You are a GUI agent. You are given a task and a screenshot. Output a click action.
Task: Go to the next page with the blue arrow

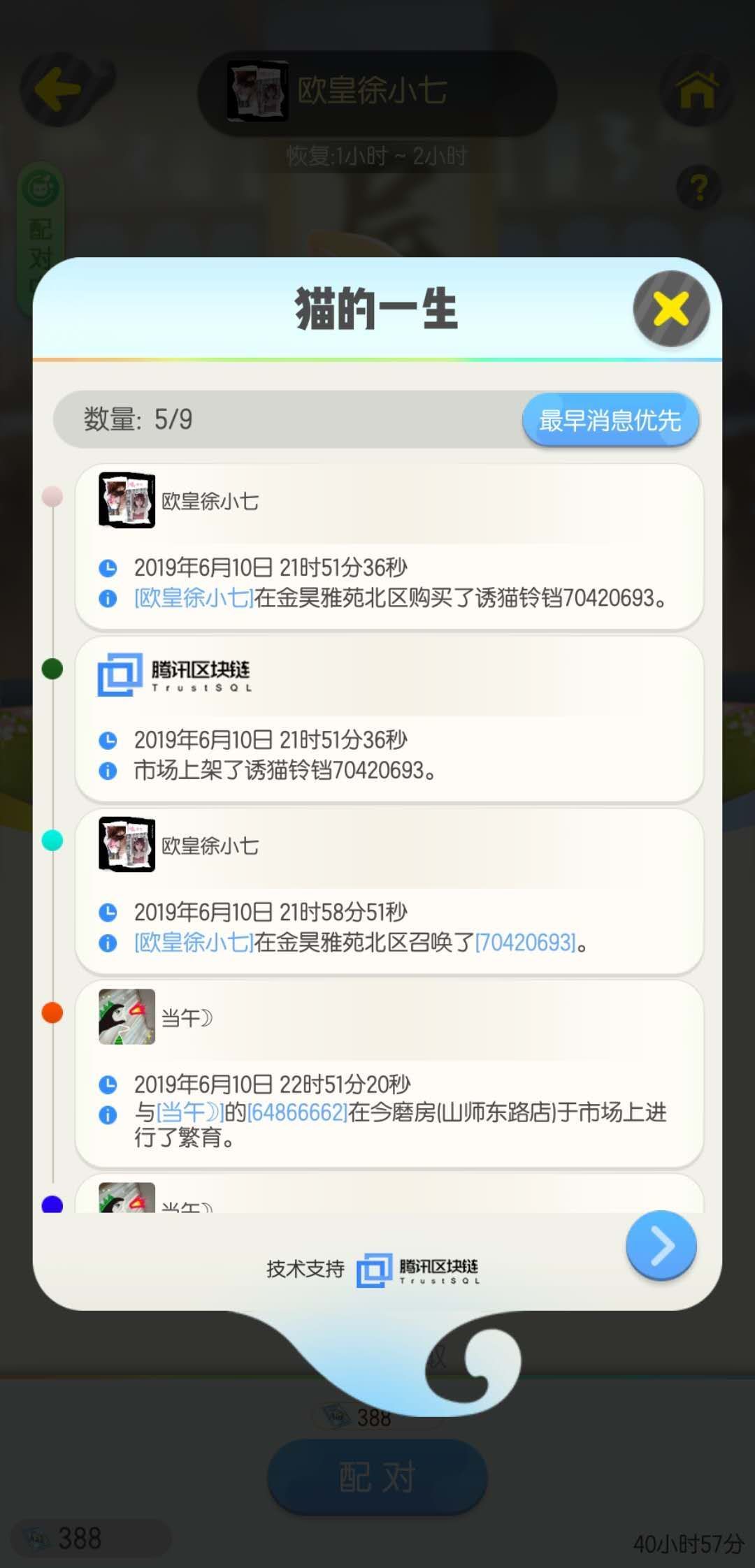point(661,1246)
